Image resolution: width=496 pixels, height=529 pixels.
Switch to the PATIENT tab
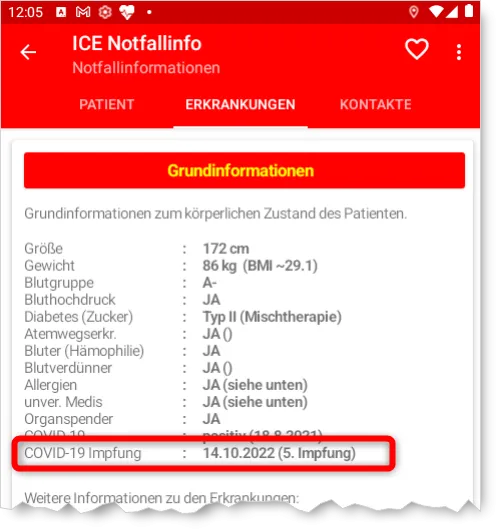point(107,104)
